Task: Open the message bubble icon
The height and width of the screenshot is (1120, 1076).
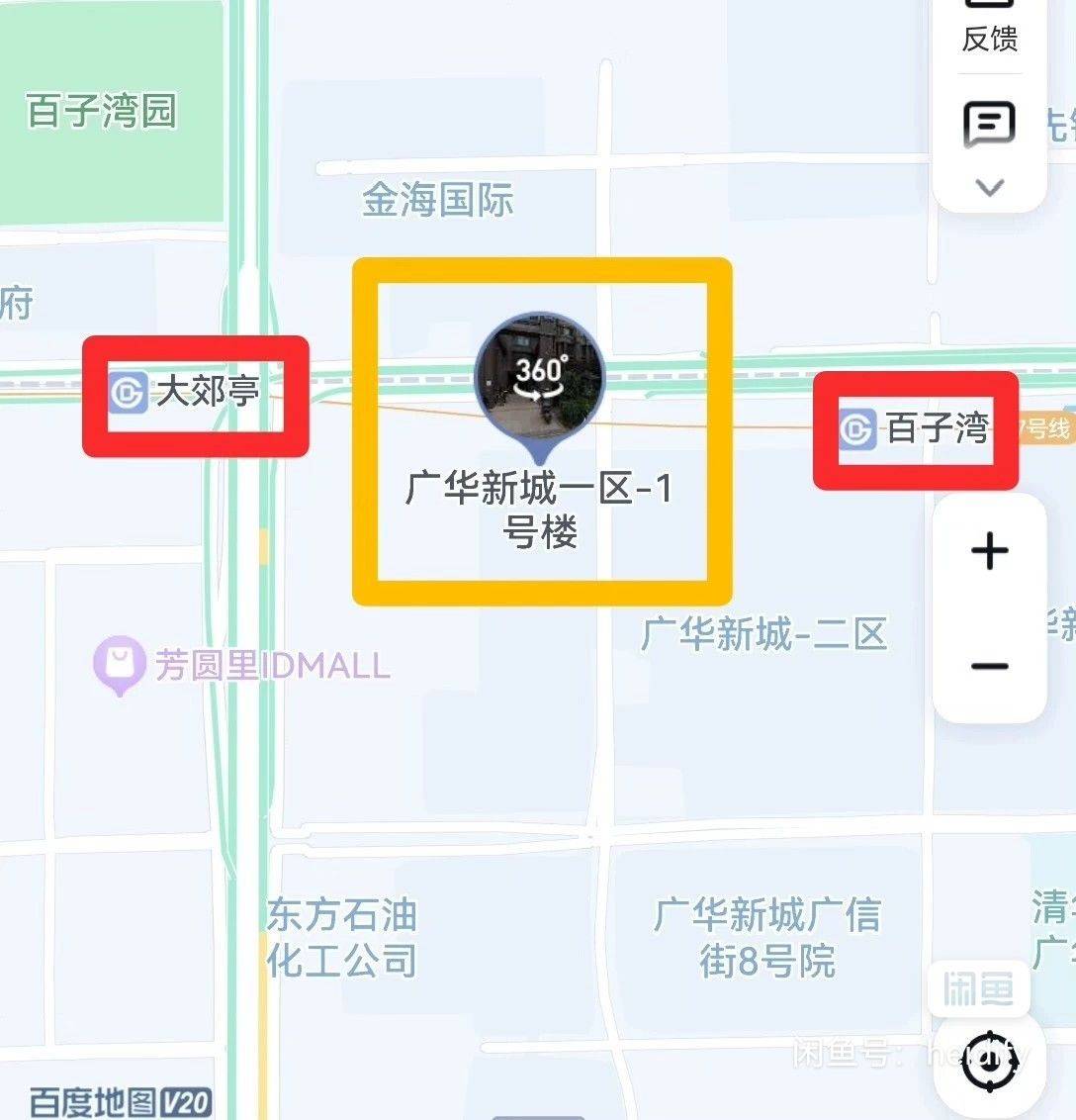Action: point(989,125)
